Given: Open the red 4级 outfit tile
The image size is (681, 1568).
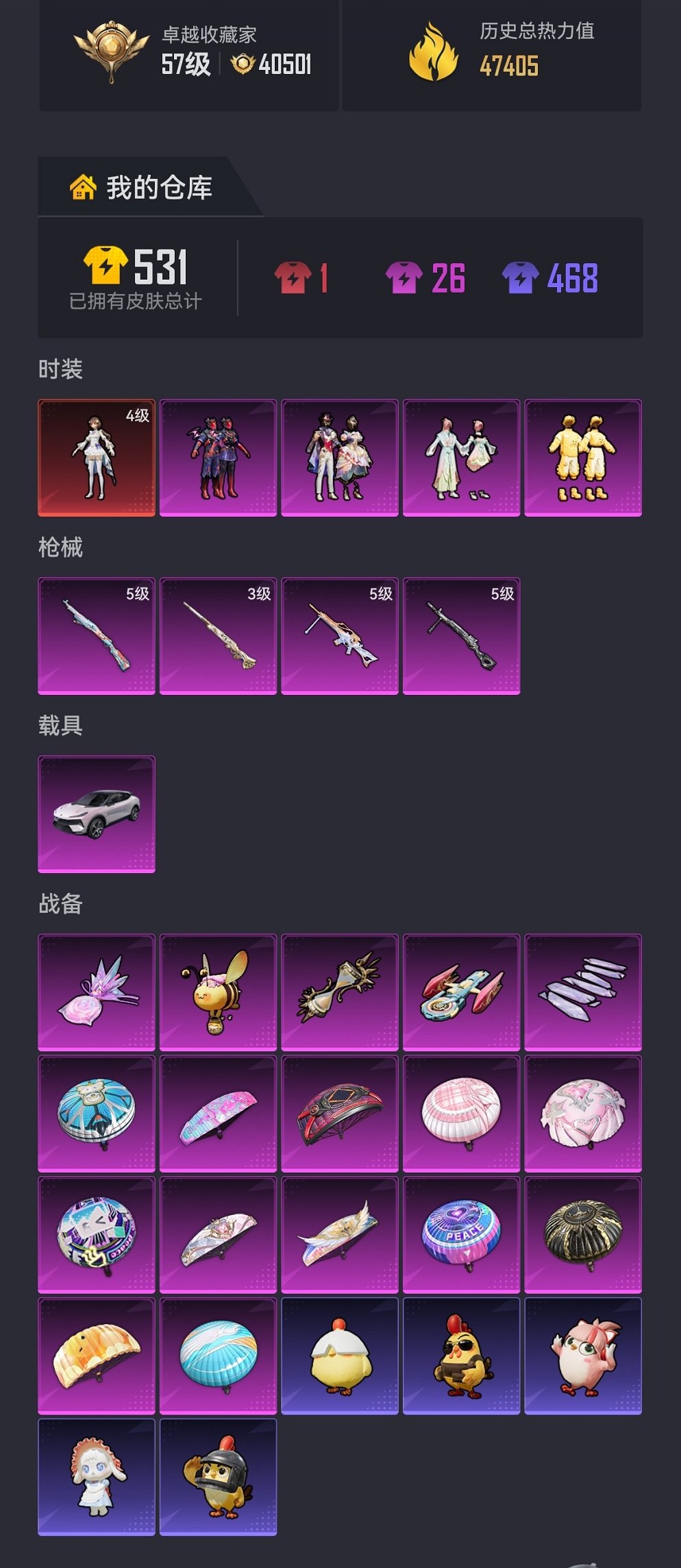Looking at the screenshot, I should tap(97, 457).
